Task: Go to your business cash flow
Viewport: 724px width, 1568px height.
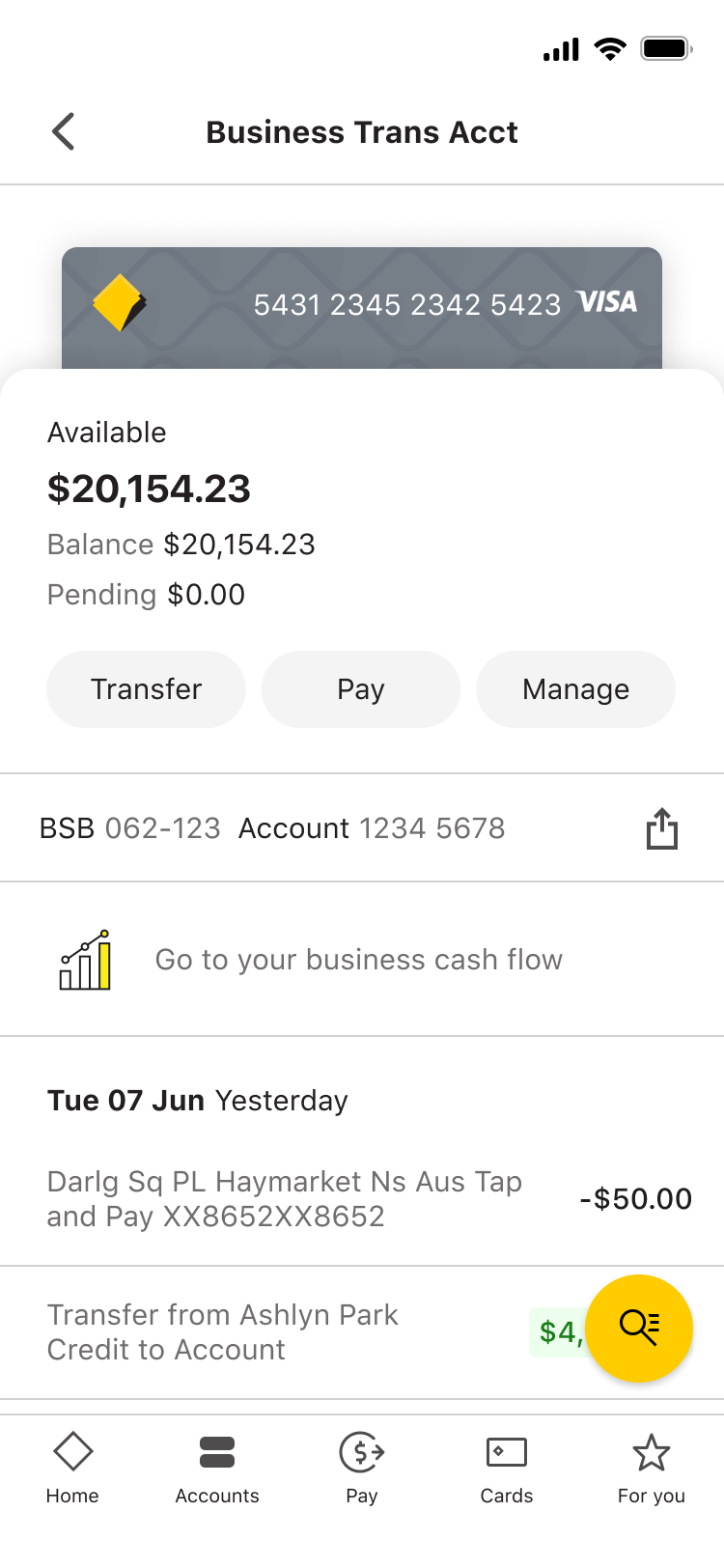Action: click(362, 960)
